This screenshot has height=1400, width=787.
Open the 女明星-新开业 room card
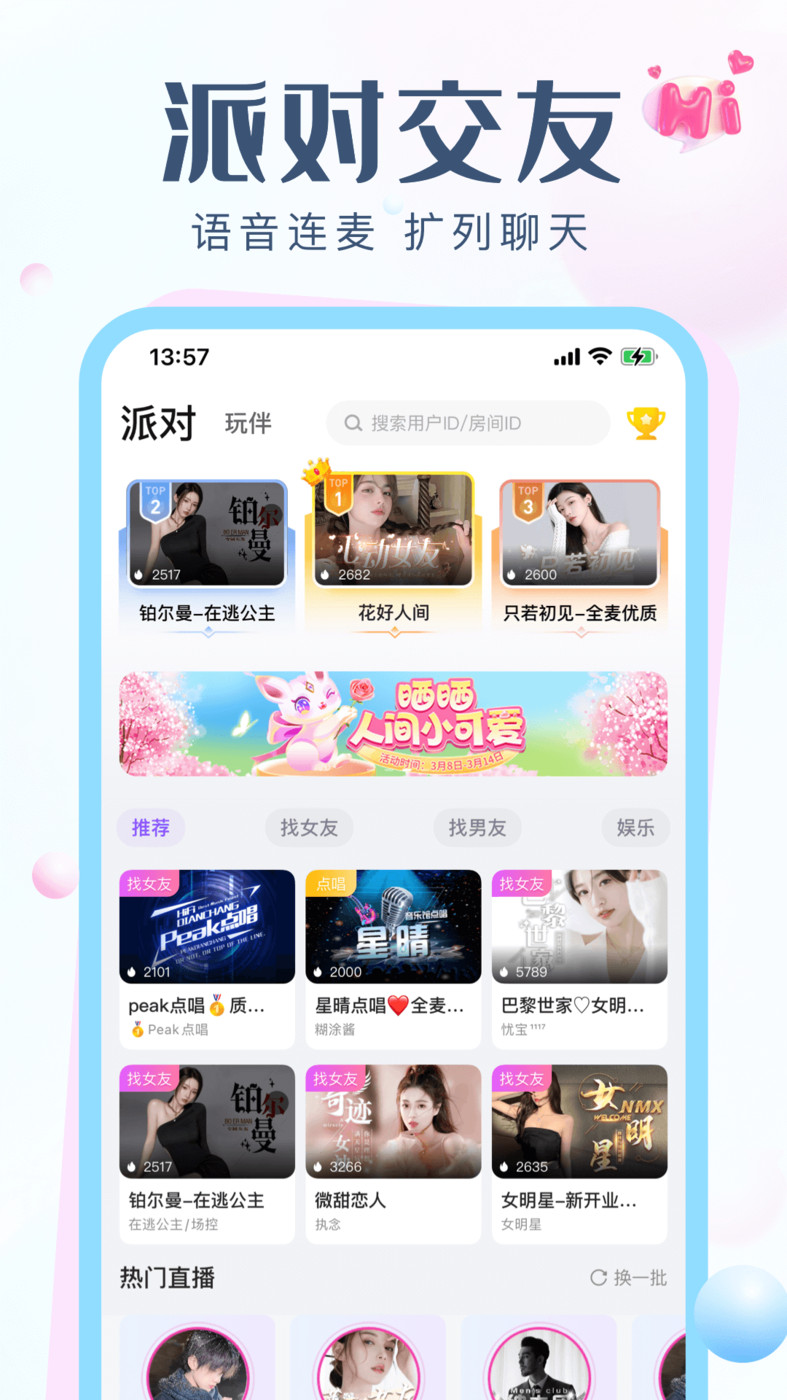(579, 1120)
